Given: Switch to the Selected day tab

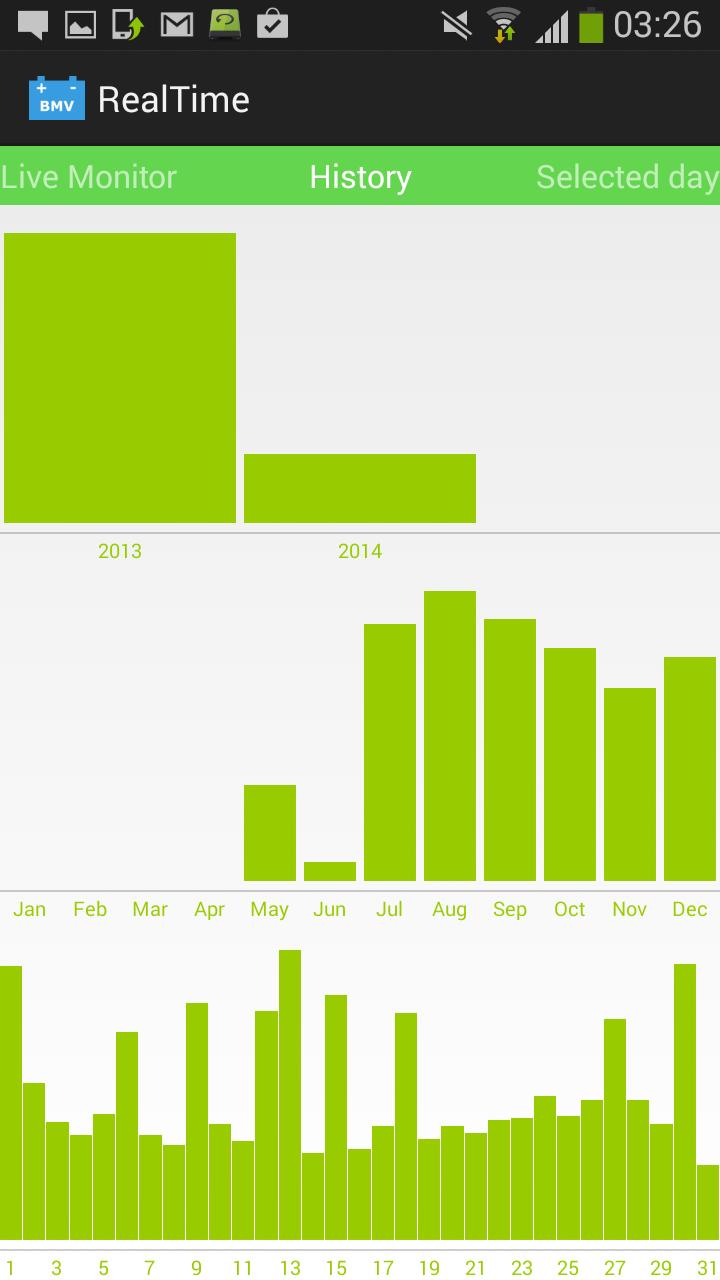Looking at the screenshot, I should pos(627,177).
